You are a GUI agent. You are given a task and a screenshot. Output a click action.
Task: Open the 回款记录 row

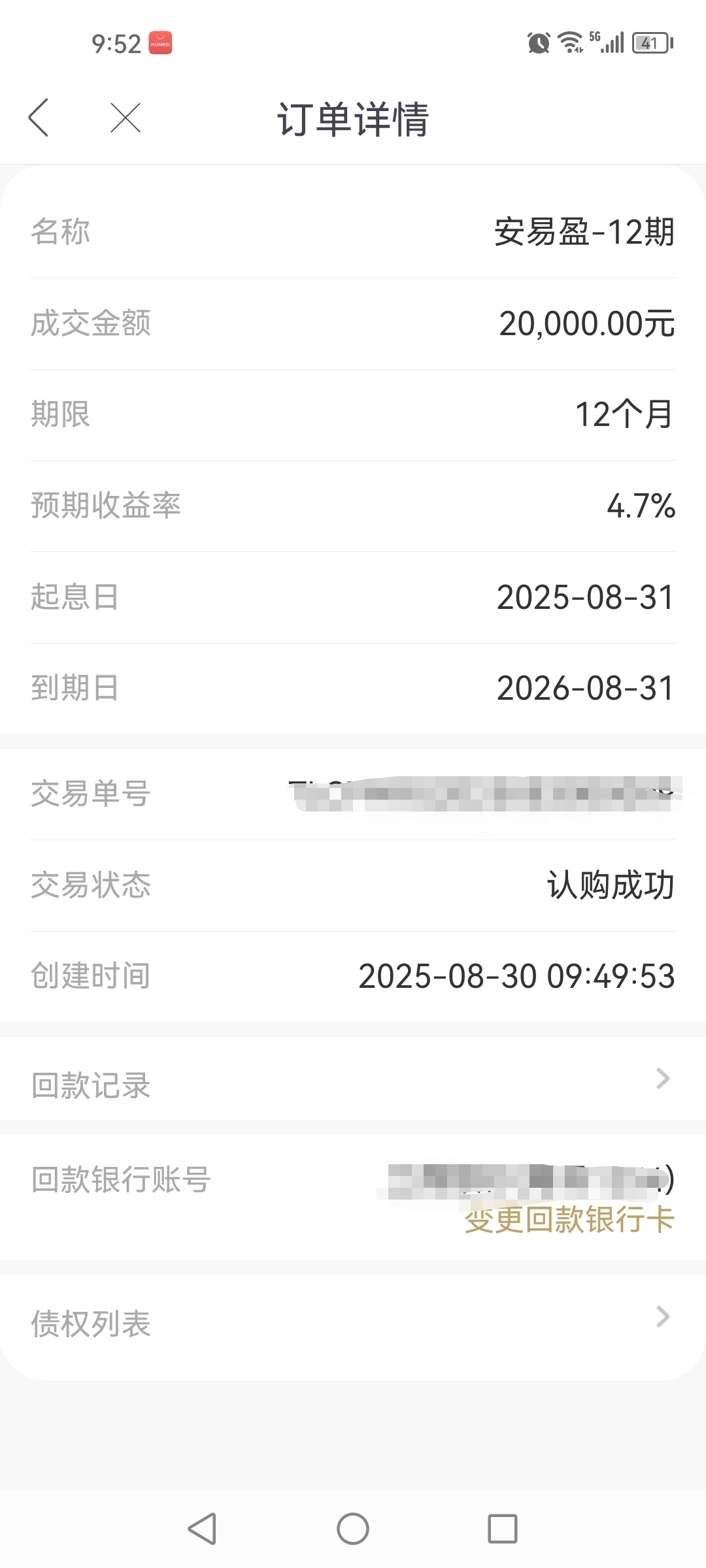click(353, 1079)
